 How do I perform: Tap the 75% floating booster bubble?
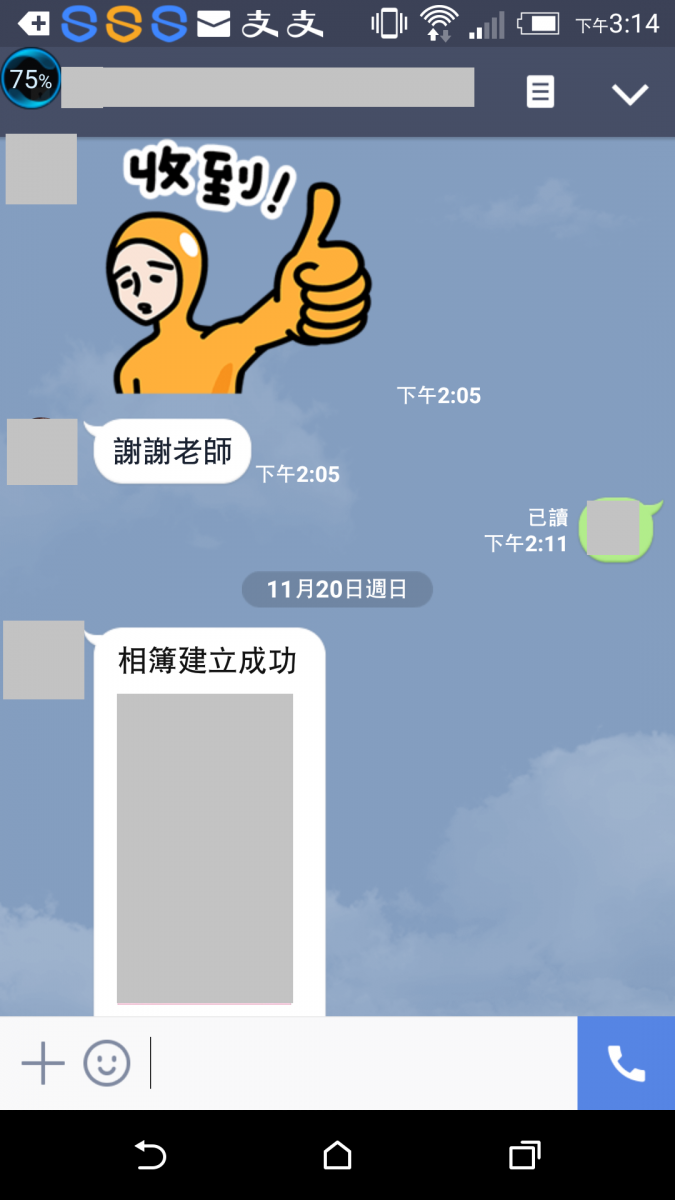pos(31,79)
